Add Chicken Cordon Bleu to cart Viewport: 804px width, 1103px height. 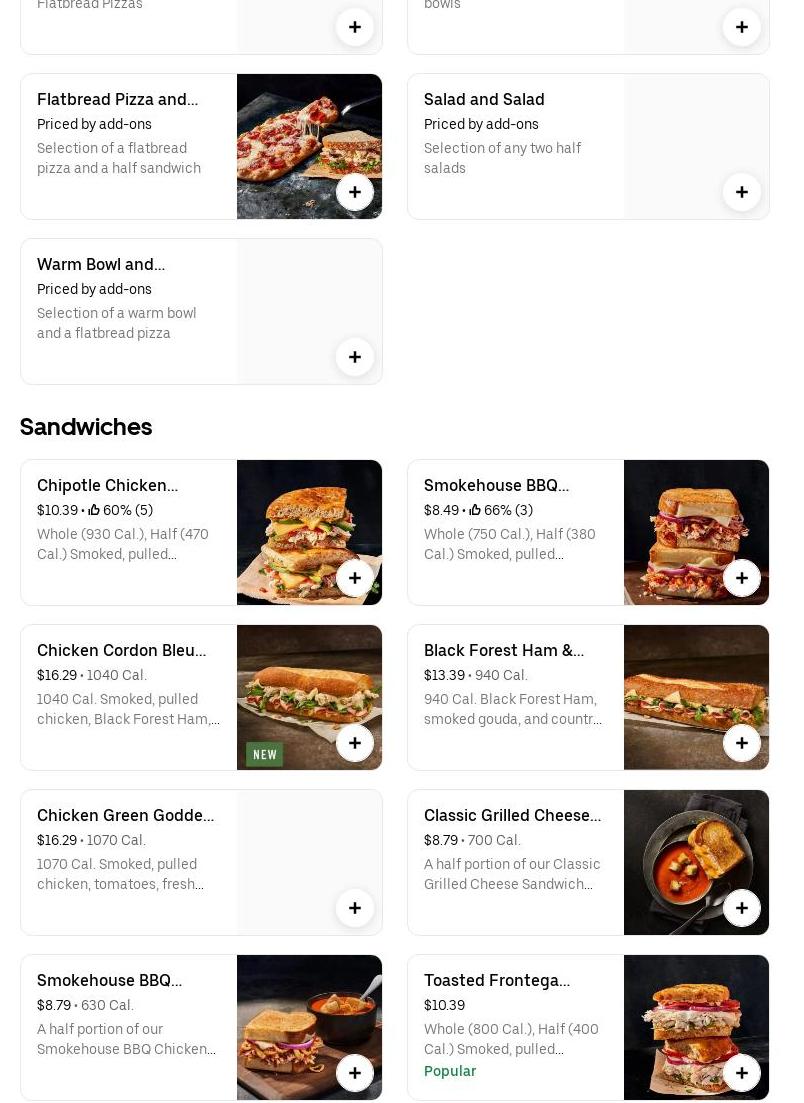(x=355, y=743)
